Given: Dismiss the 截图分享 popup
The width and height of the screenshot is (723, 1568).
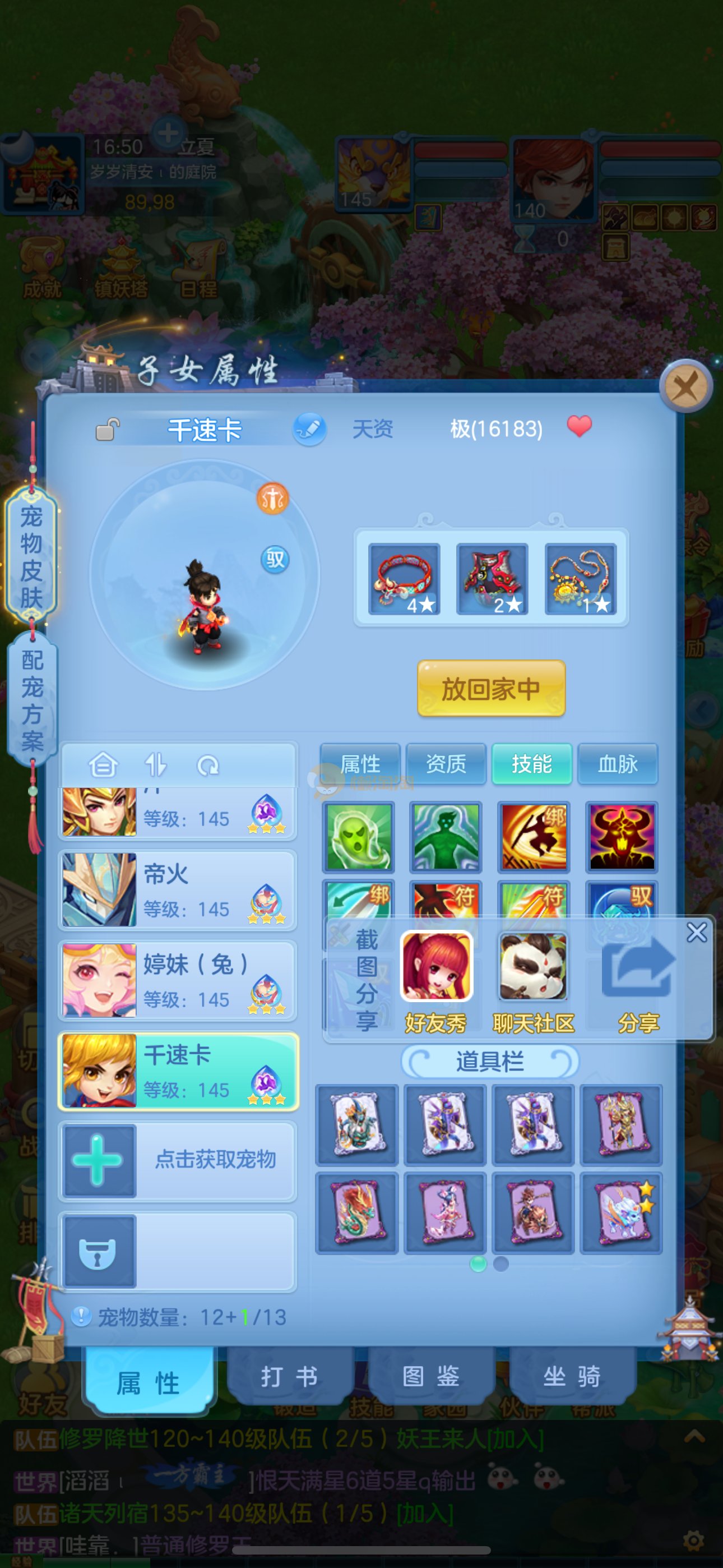Looking at the screenshot, I should coord(696,932).
